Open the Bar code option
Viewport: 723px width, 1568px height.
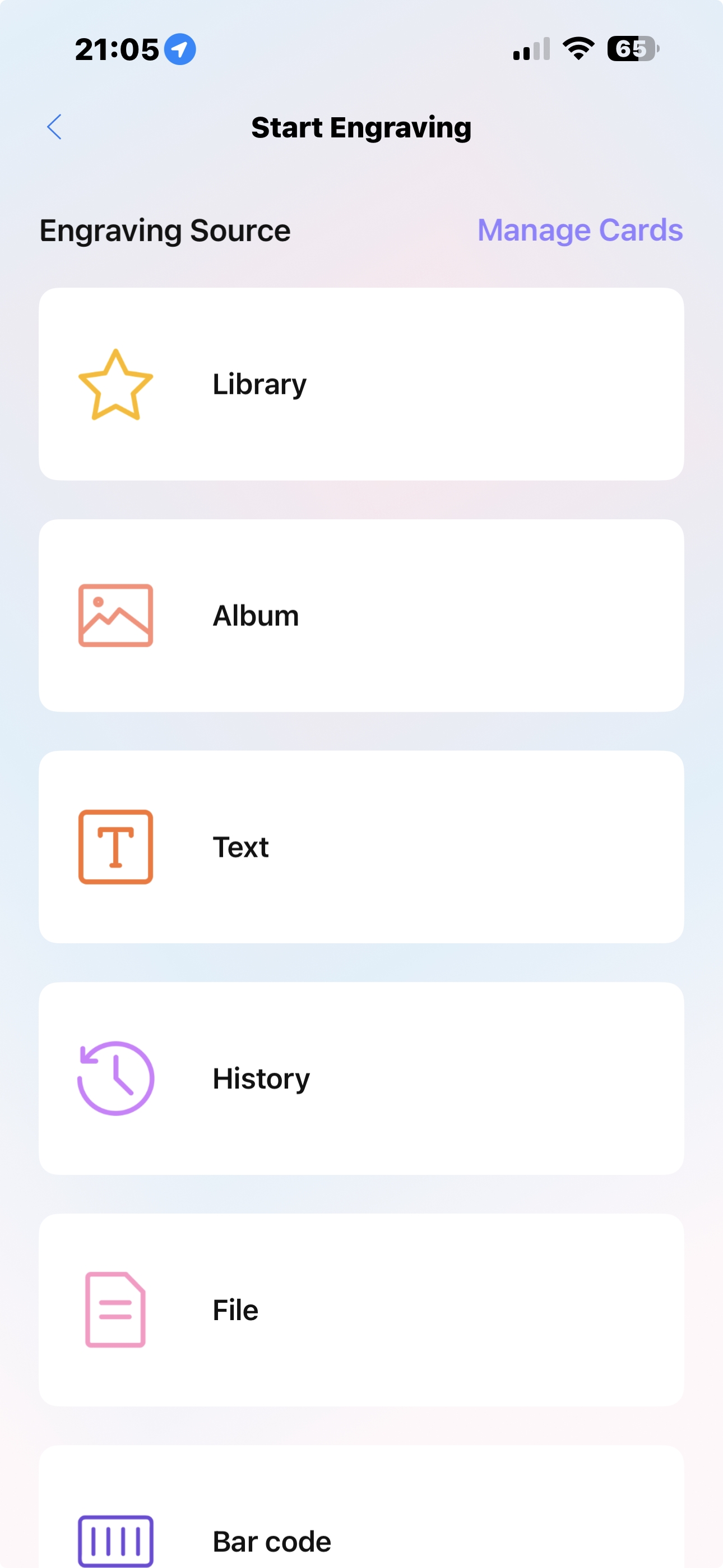click(x=361, y=1522)
